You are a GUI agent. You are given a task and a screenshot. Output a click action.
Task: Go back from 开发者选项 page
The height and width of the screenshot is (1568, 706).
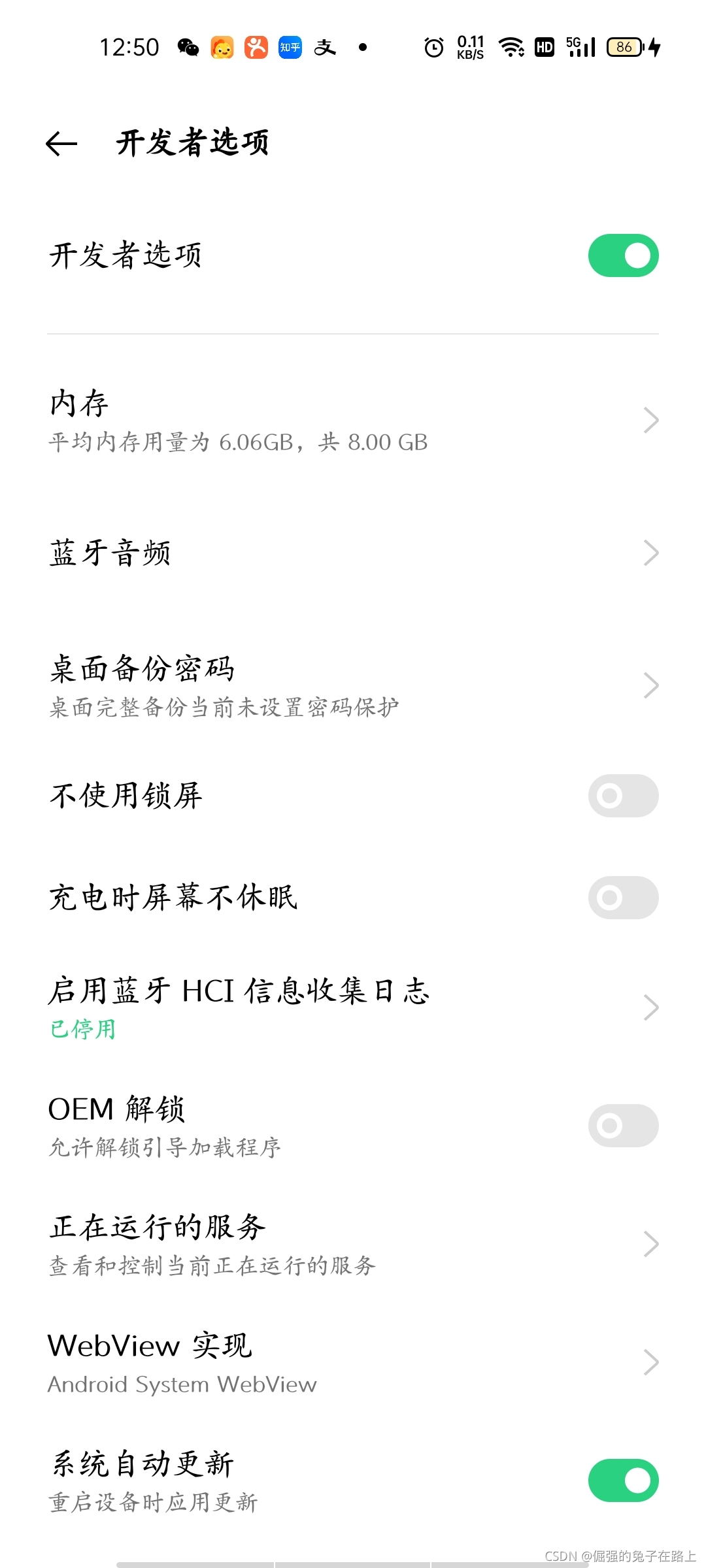(62, 143)
